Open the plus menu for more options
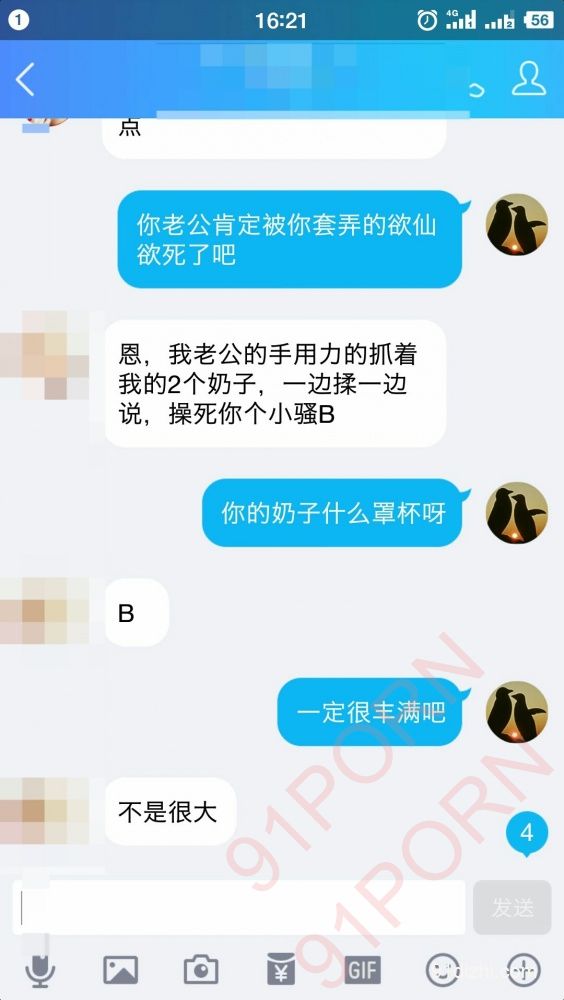The image size is (564, 1000). 523,970
